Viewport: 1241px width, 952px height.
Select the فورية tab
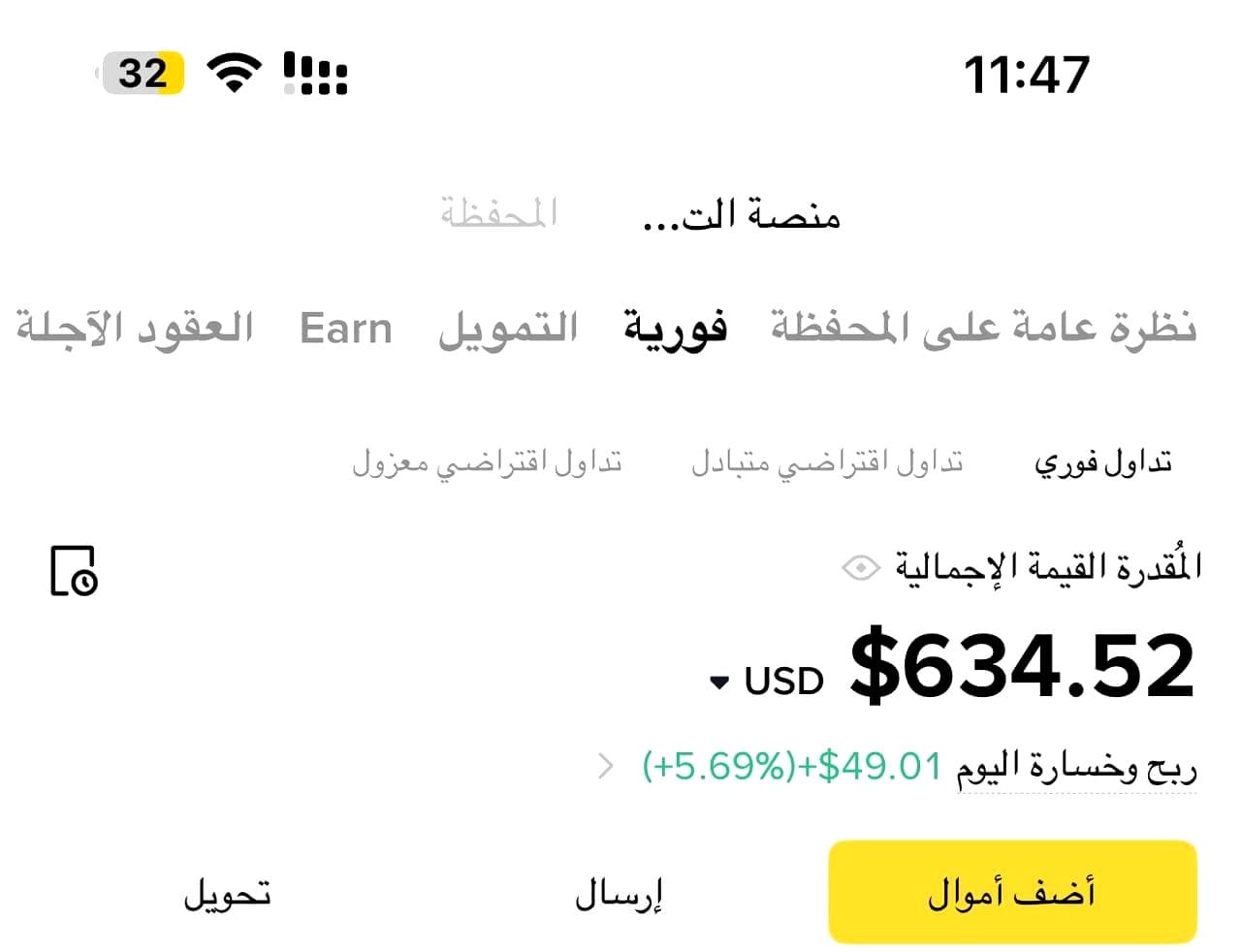click(x=675, y=329)
